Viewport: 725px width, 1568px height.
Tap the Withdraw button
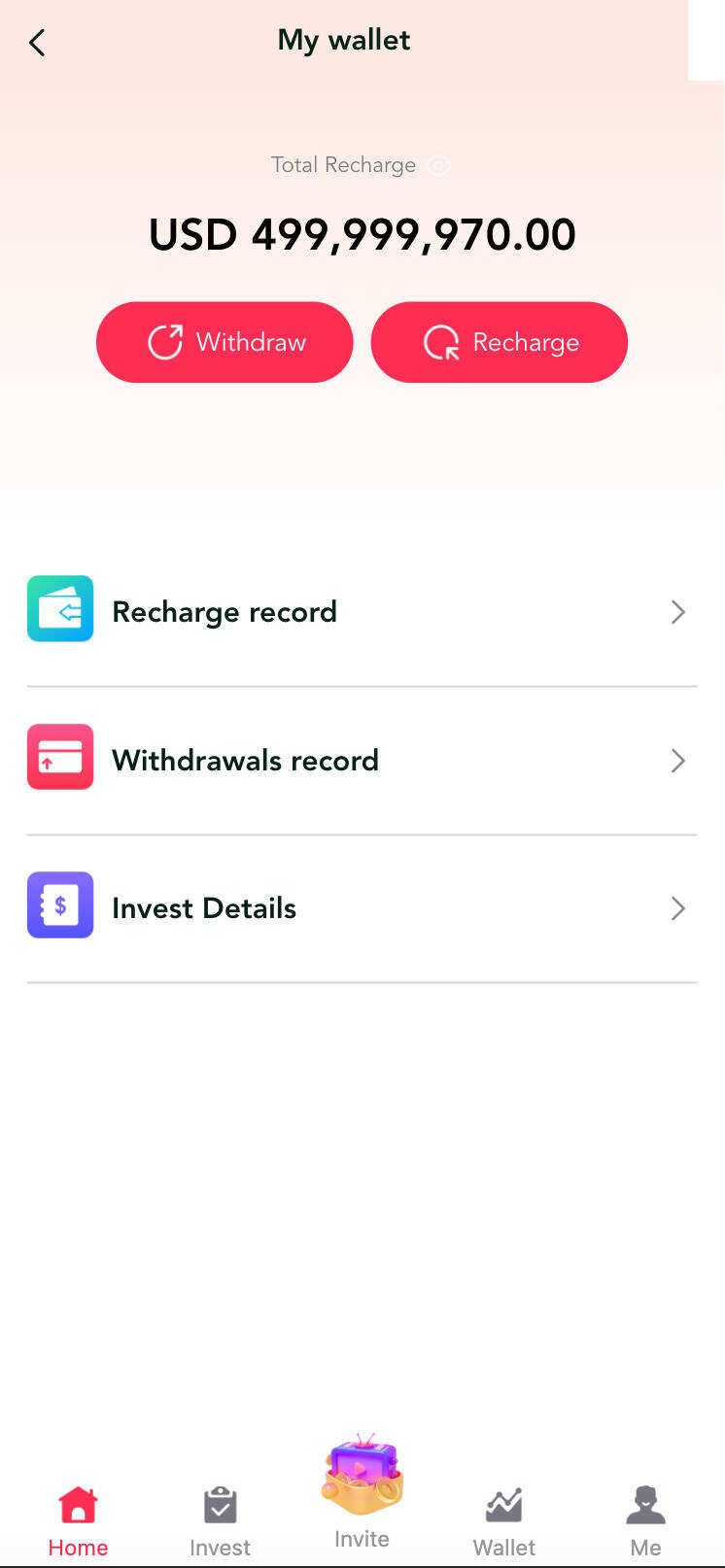tap(224, 342)
